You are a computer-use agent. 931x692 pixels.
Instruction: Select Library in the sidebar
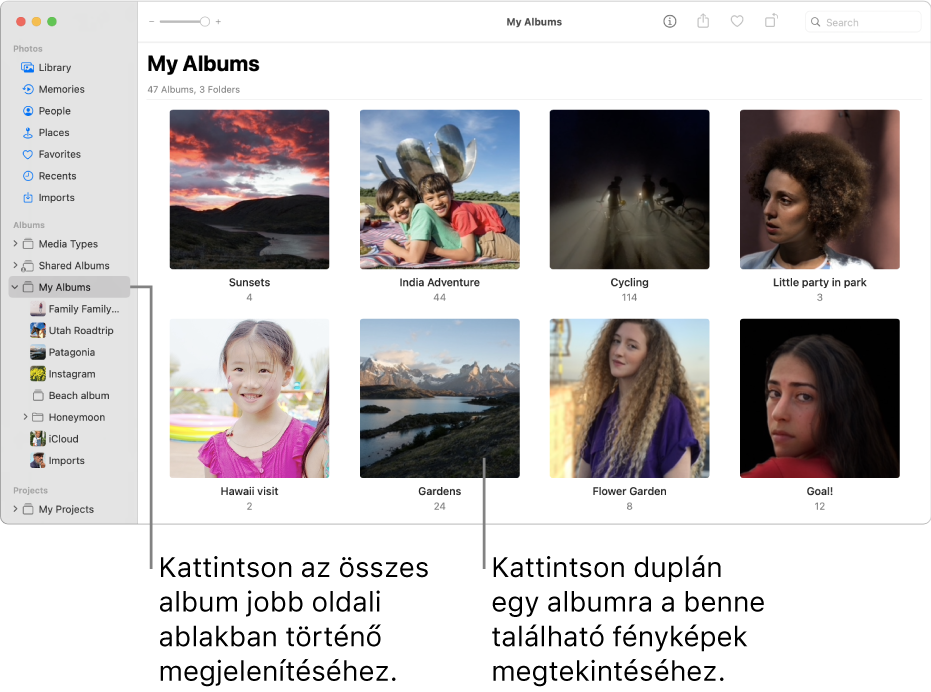tap(54, 68)
